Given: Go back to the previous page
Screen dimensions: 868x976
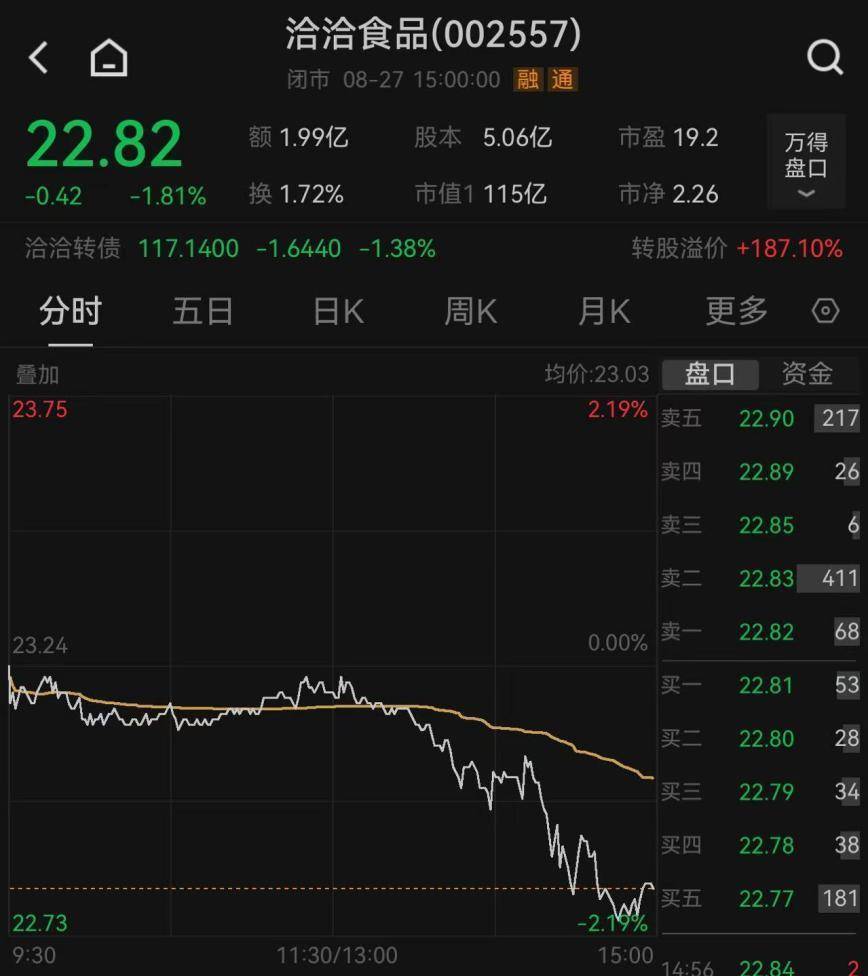Looking at the screenshot, I should click(39, 58).
